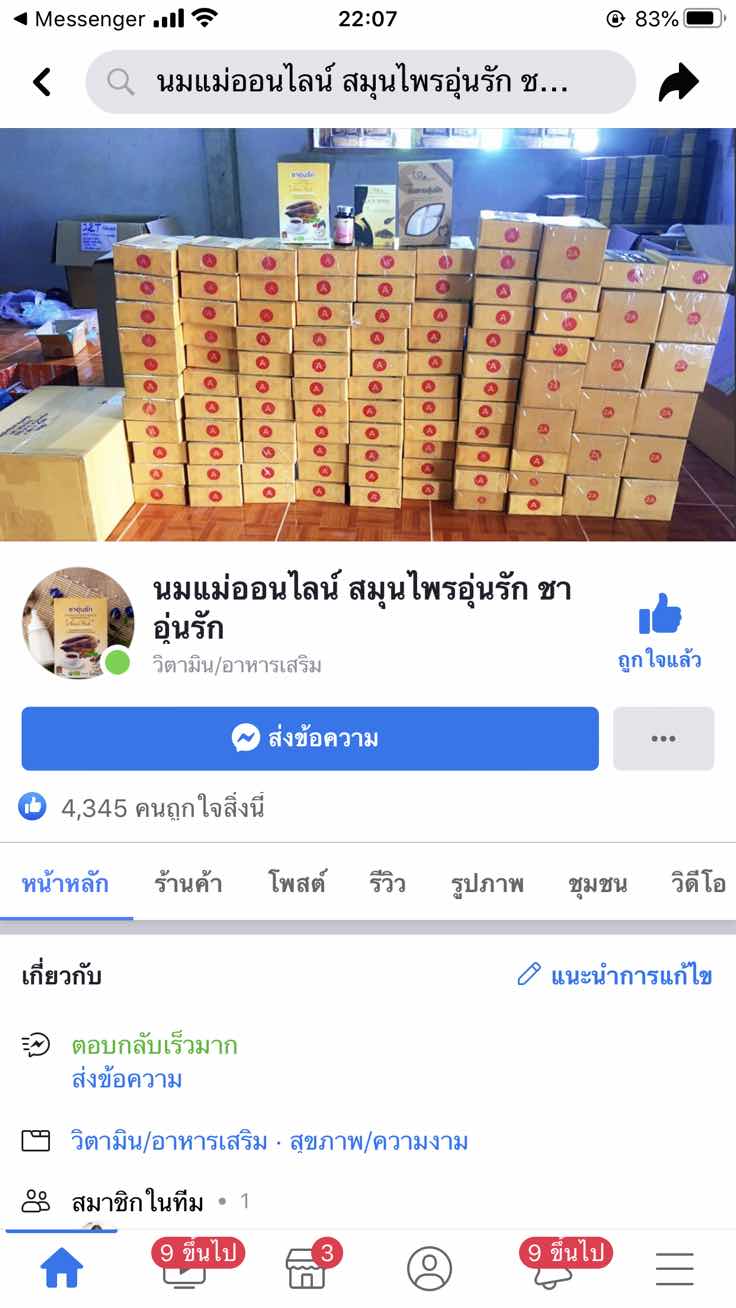Tap the page search field

click(x=360, y=82)
